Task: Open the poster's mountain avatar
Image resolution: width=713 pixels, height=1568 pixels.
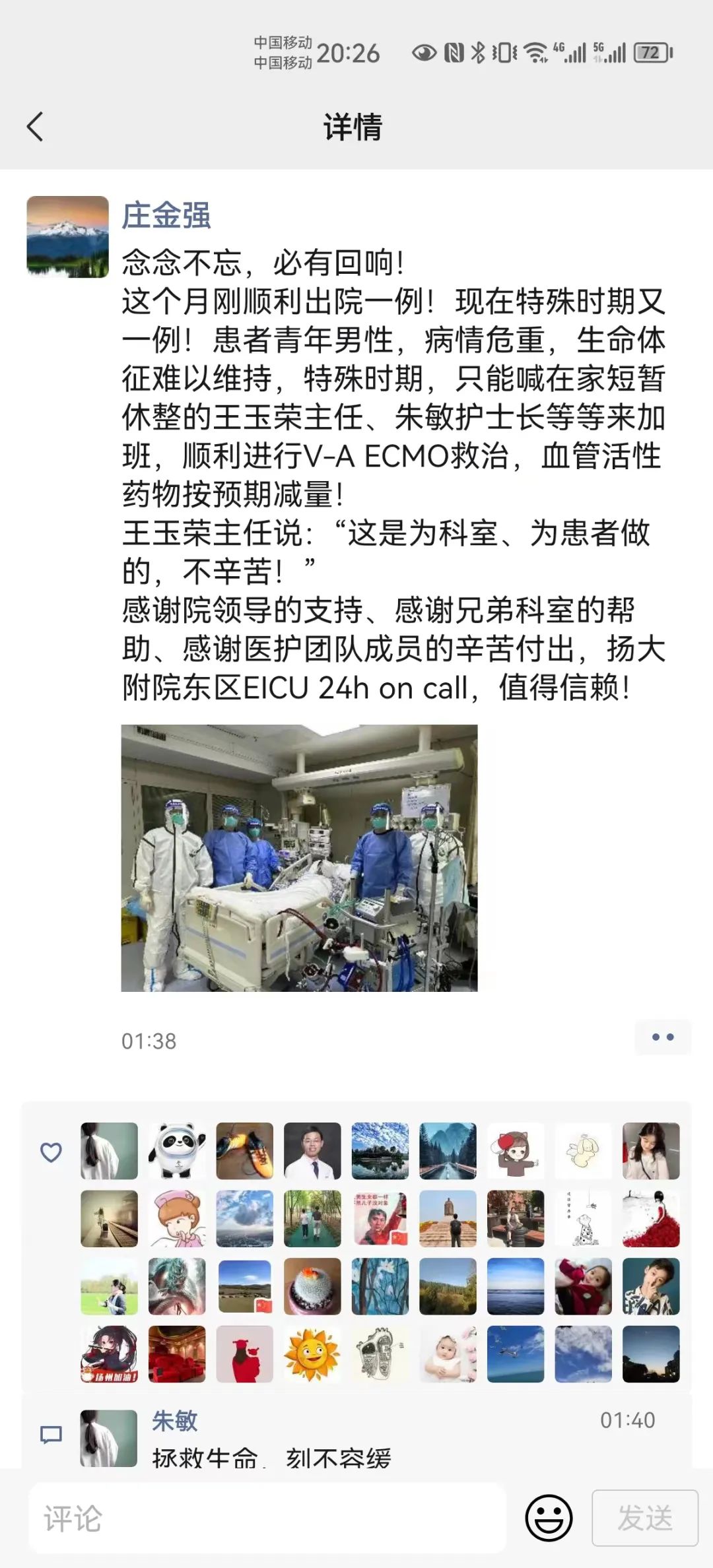Action: pos(67,237)
